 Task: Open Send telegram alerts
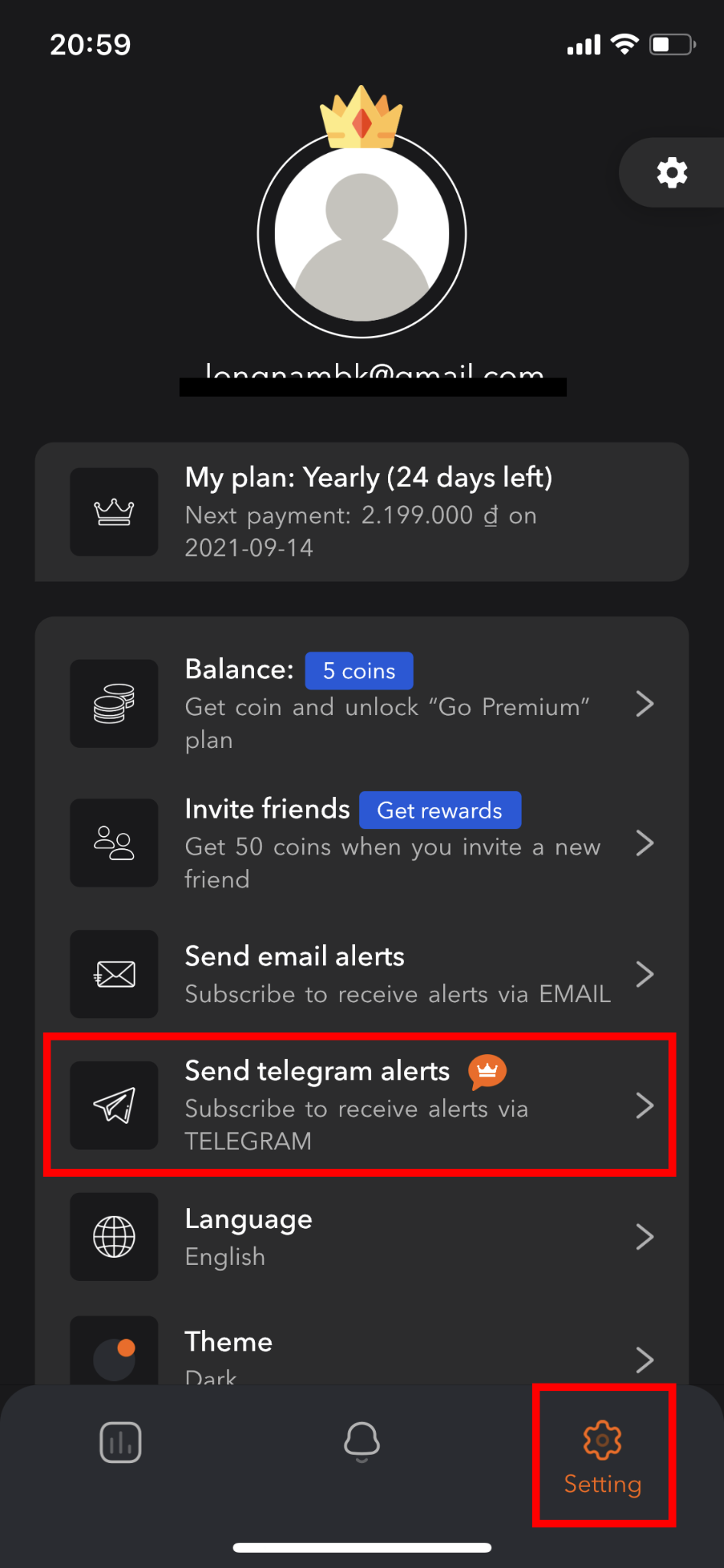pos(360,1105)
